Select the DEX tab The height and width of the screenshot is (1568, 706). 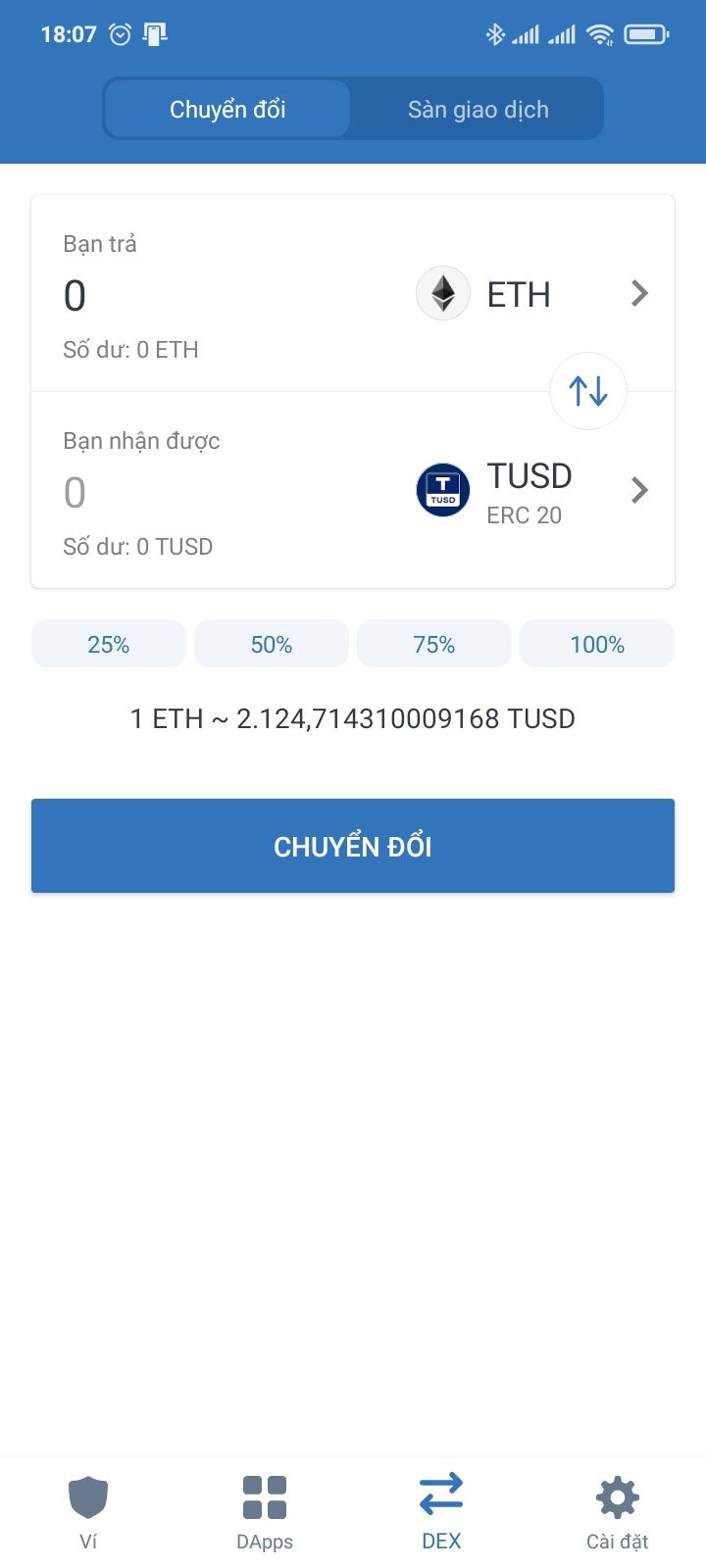(441, 1514)
